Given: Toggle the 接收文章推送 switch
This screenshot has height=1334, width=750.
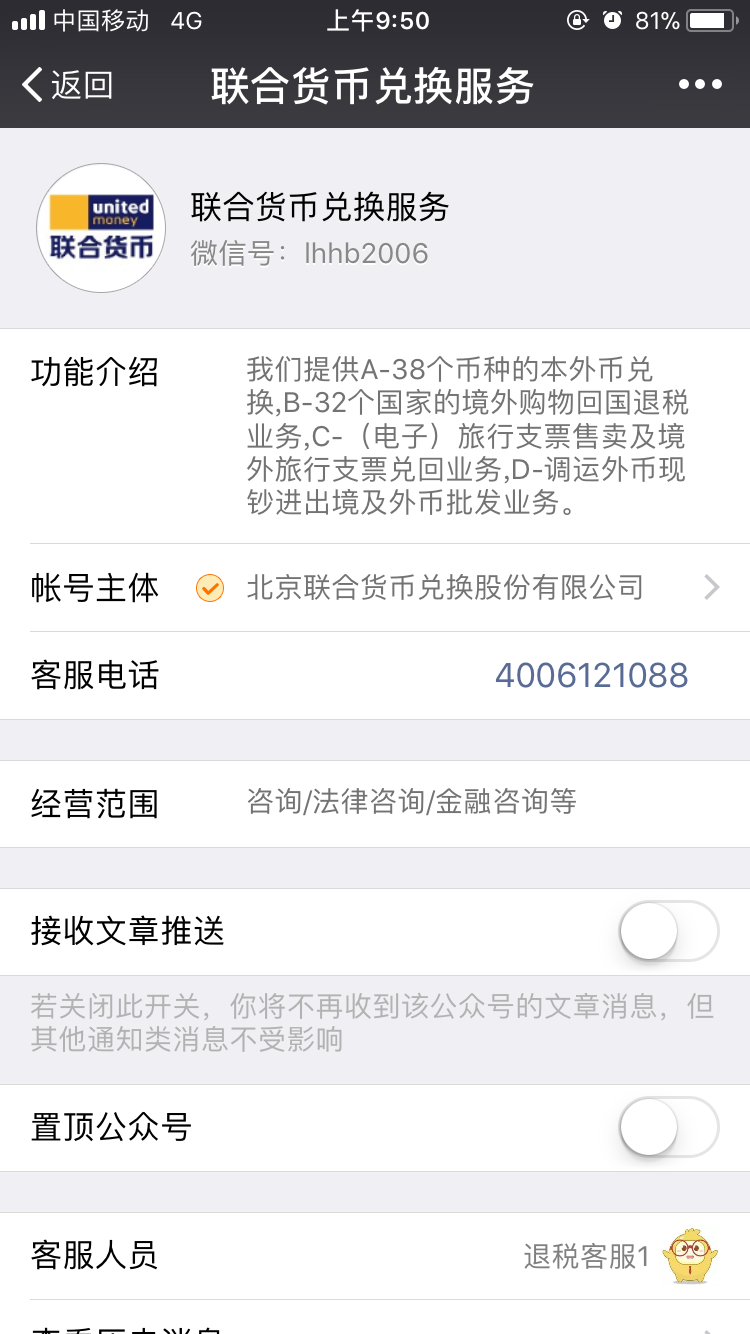Looking at the screenshot, I should (669, 931).
